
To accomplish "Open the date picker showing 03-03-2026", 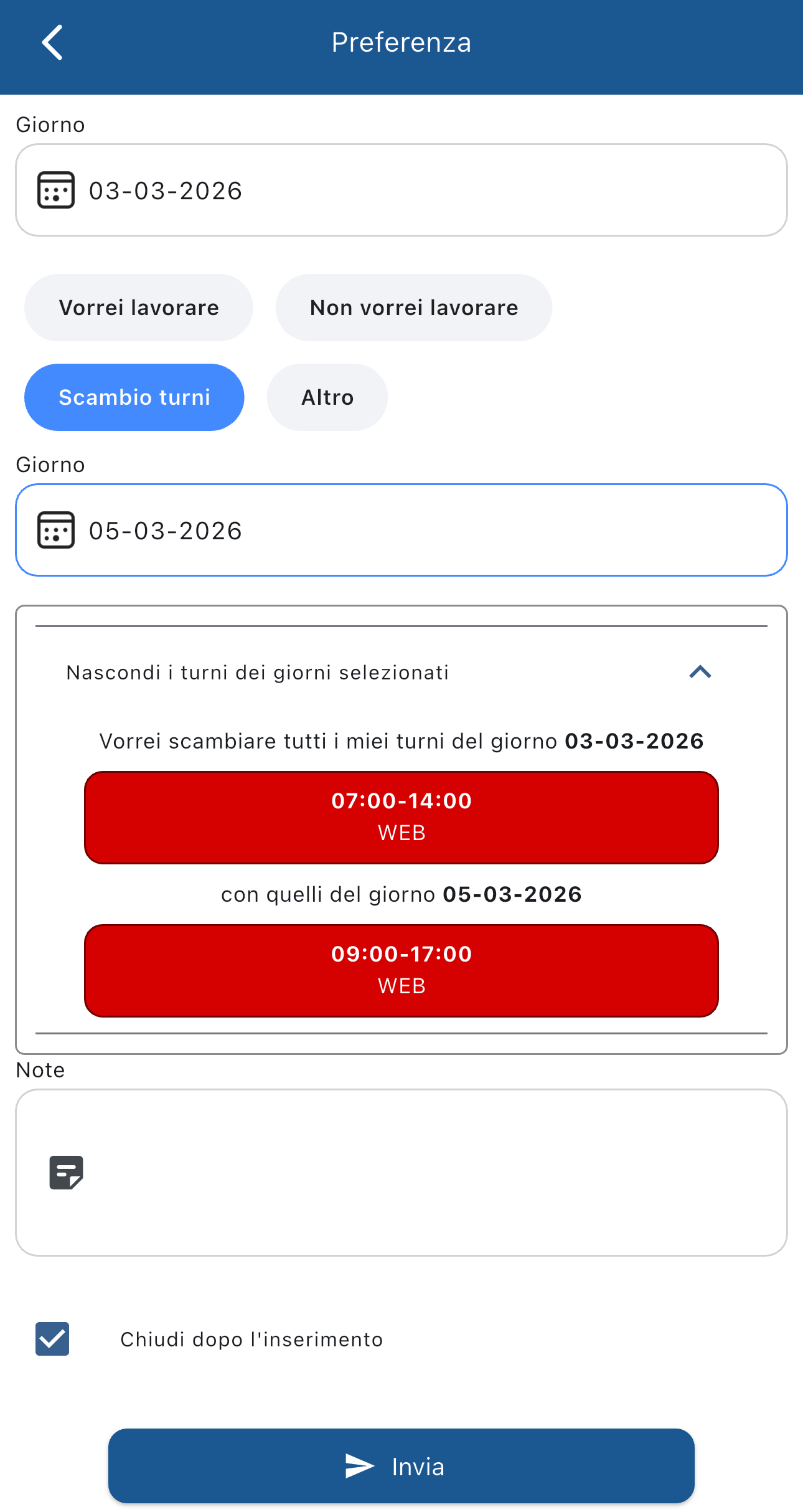I will tap(401, 190).
